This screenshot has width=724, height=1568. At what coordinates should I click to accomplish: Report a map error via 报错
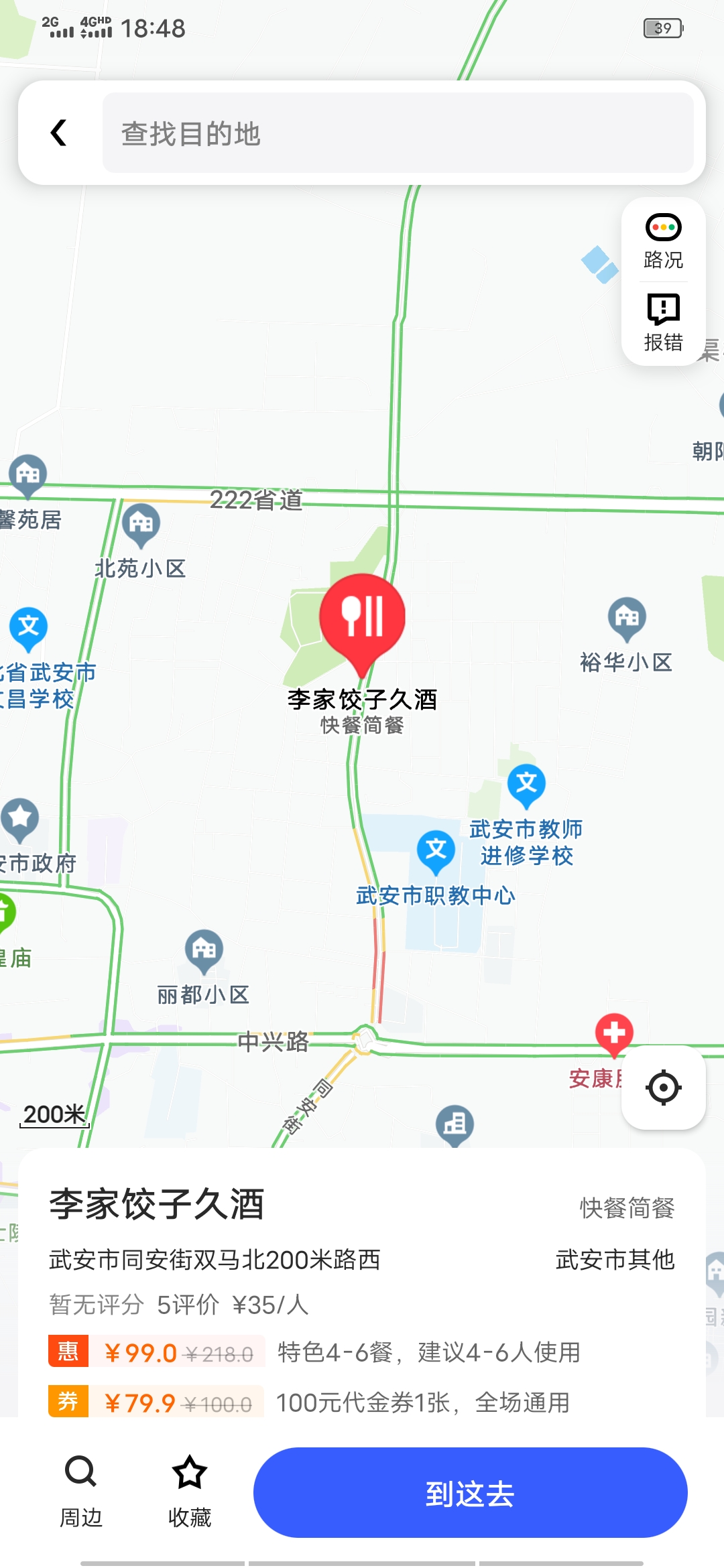[x=663, y=323]
